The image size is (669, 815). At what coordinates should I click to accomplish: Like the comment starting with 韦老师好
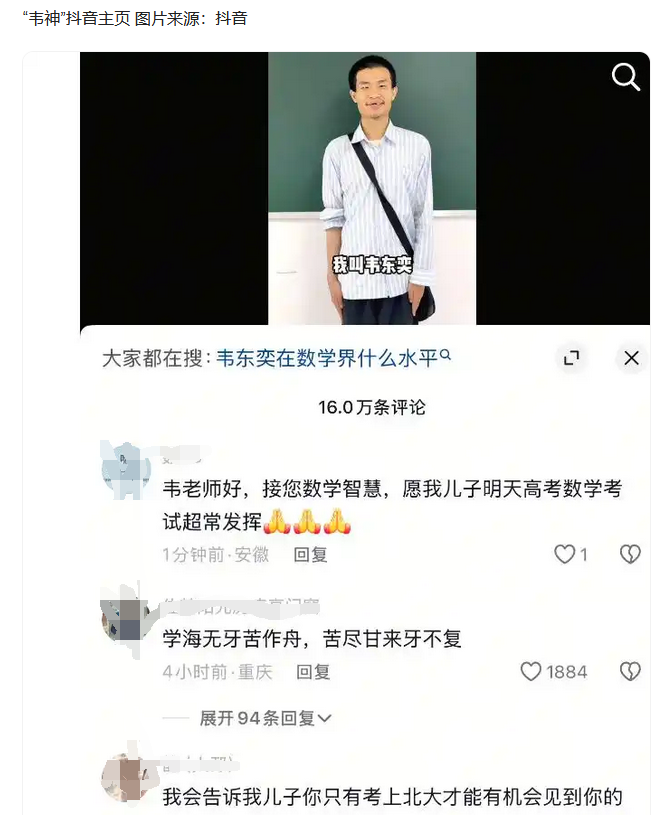click(565, 554)
